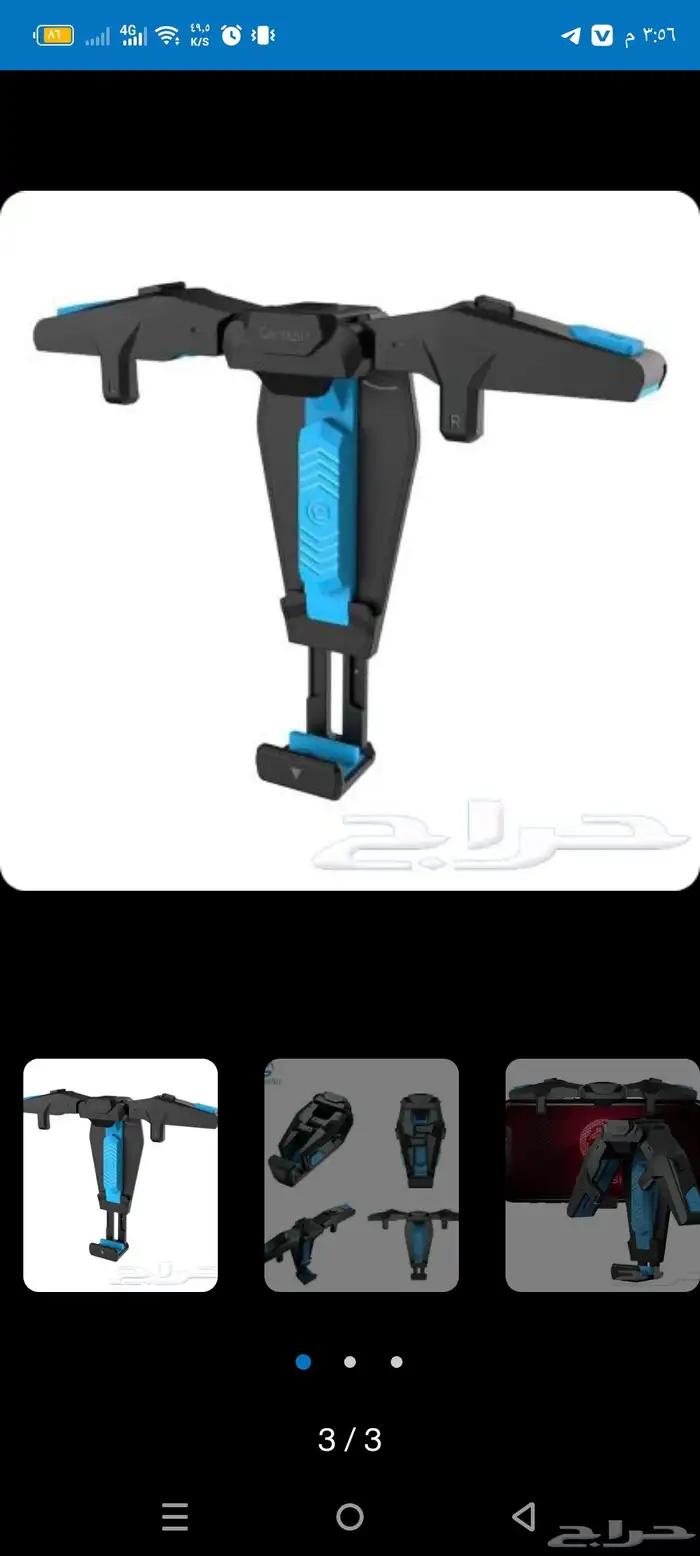Tap the large controller product image
Screen dimensions: 700x1556
point(350,540)
